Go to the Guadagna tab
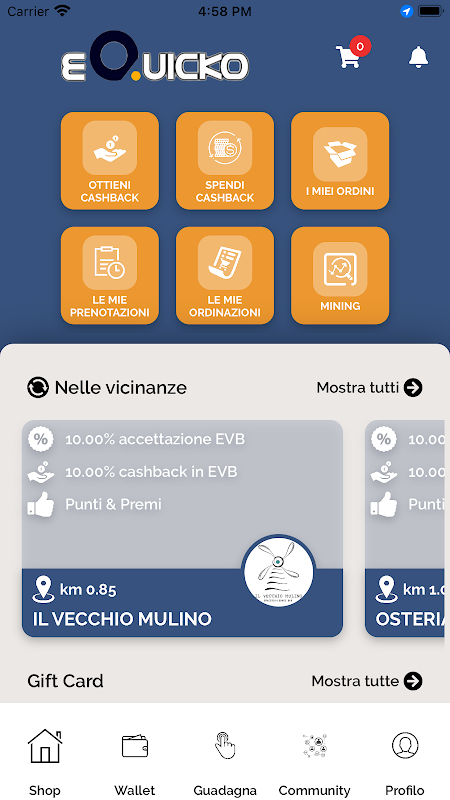 tap(225, 761)
